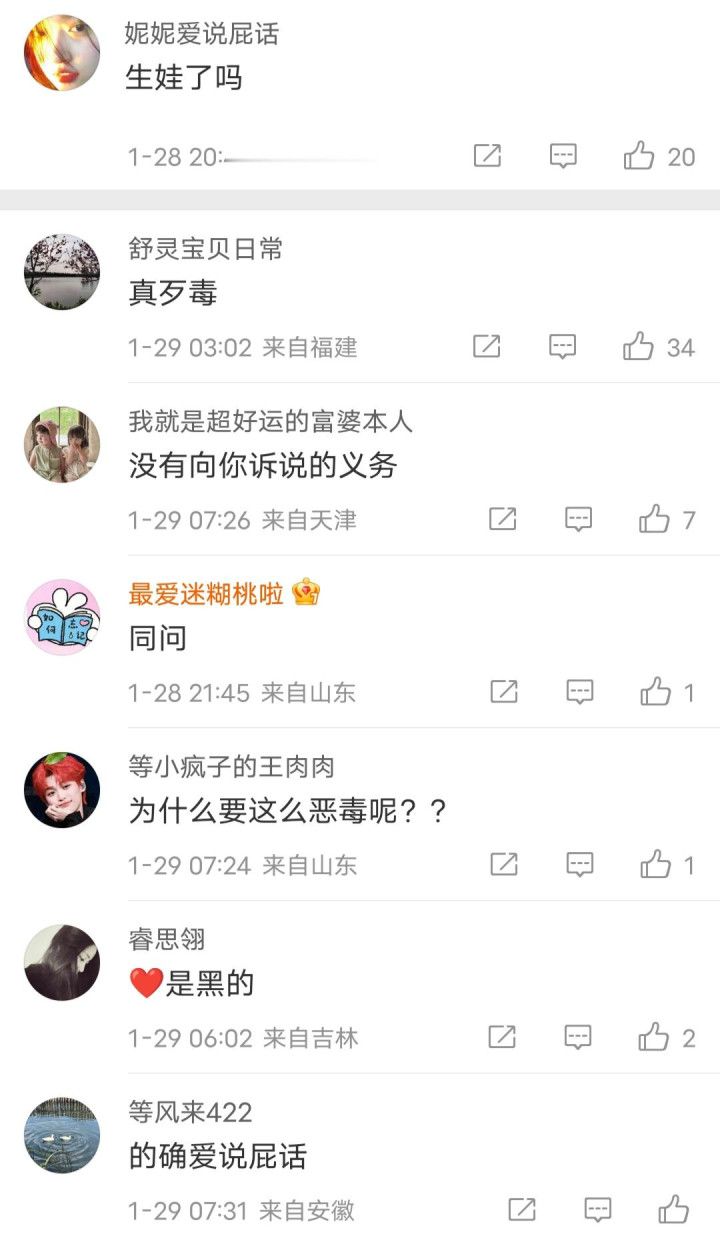Like 妮妮爱说屁话's comment
The height and width of the screenshot is (1236, 720).
639,156
